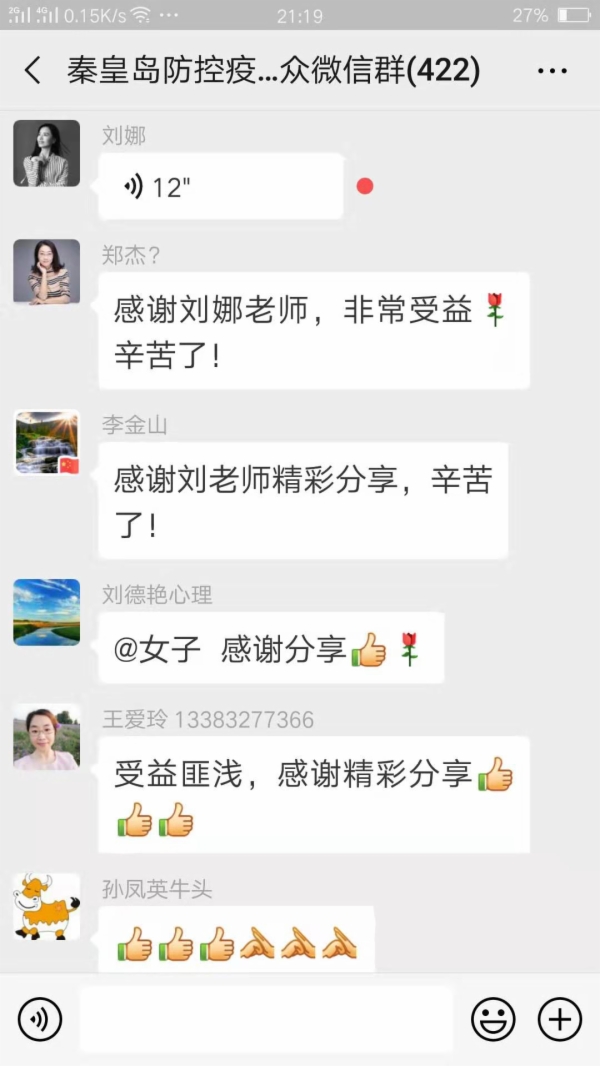Image resolution: width=600 pixels, height=1066 pixels.
Task: Switch to voice input mode
Action: tap(40, 1019)
